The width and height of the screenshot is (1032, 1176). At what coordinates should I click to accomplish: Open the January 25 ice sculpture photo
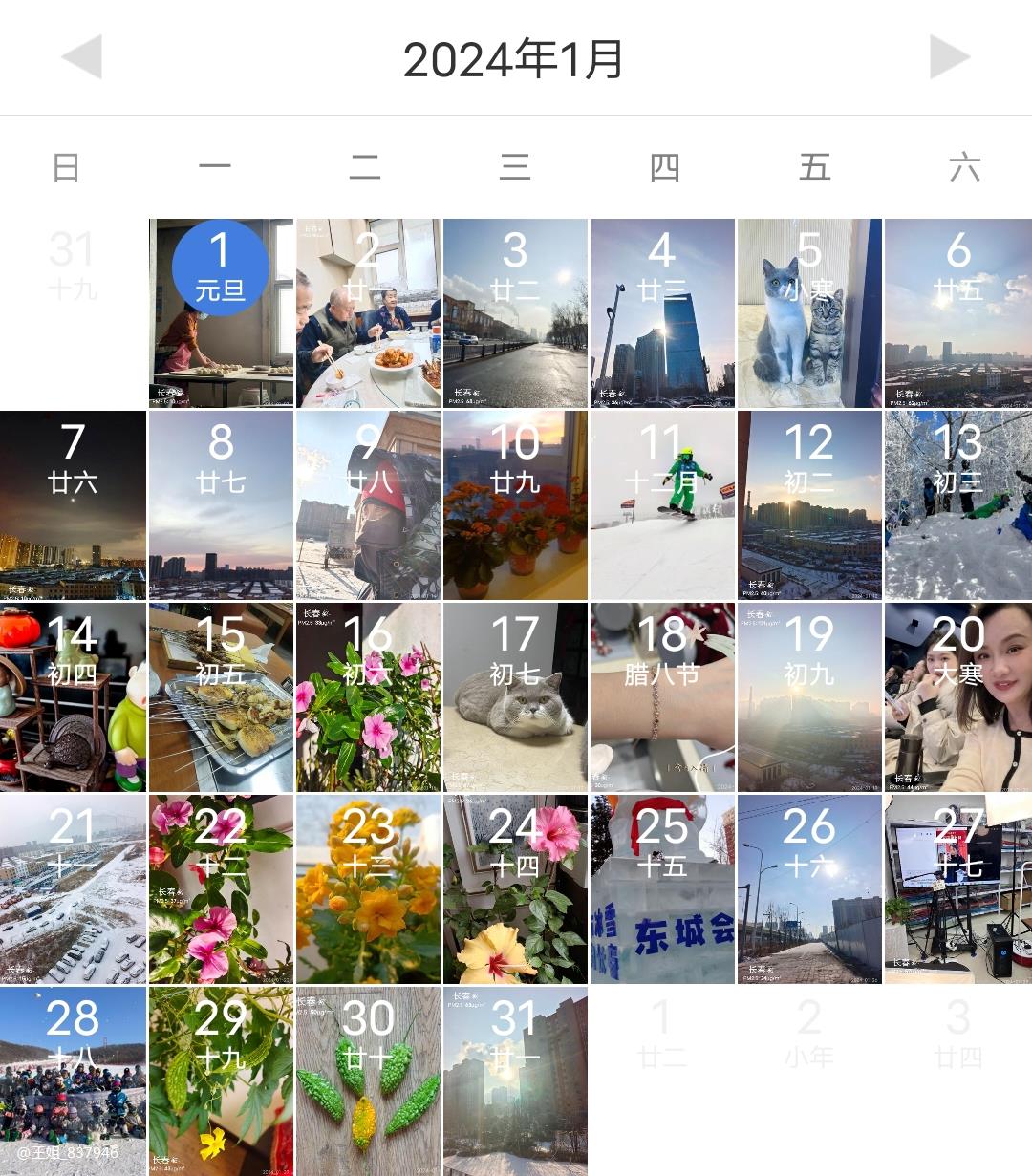pos(662,889)
